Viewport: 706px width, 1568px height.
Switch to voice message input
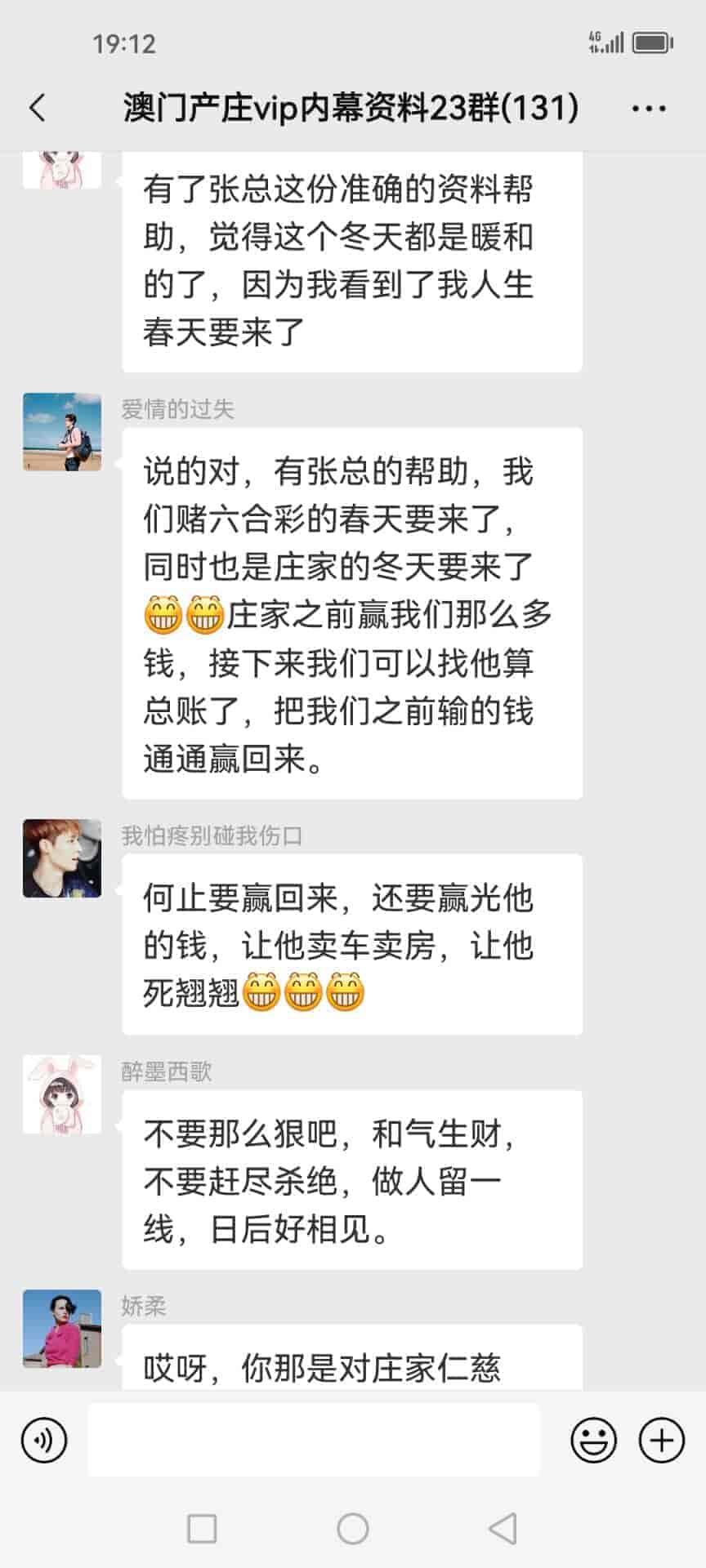tap(44, 1440)
